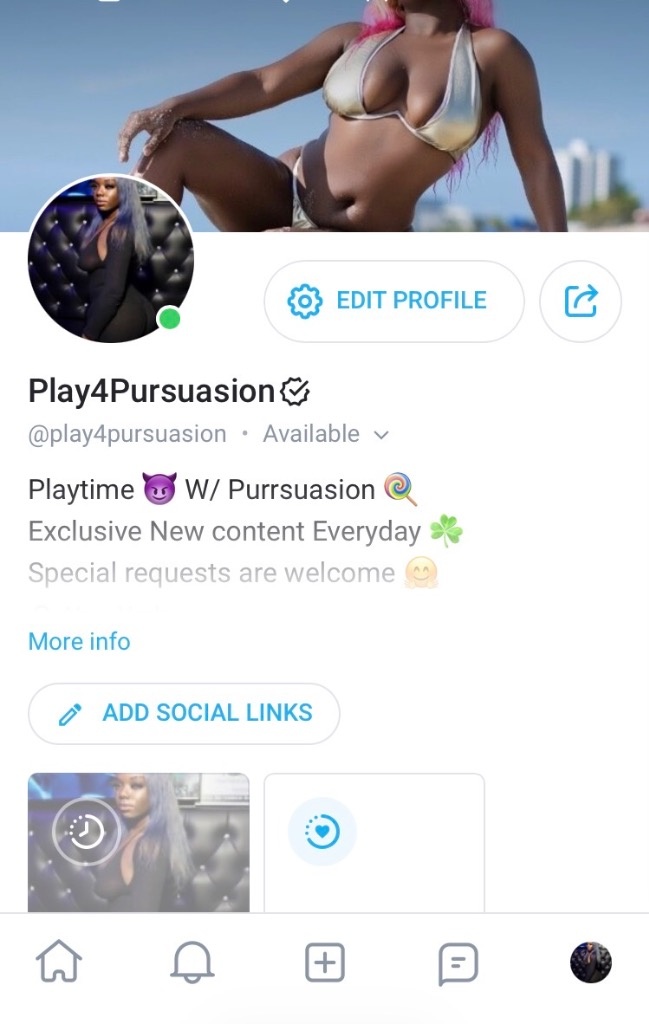Image resolution: width=649 pixels, height=1024 pixels.
Task: Open the story tile with clock icon
Action: [x=138, y=840]
